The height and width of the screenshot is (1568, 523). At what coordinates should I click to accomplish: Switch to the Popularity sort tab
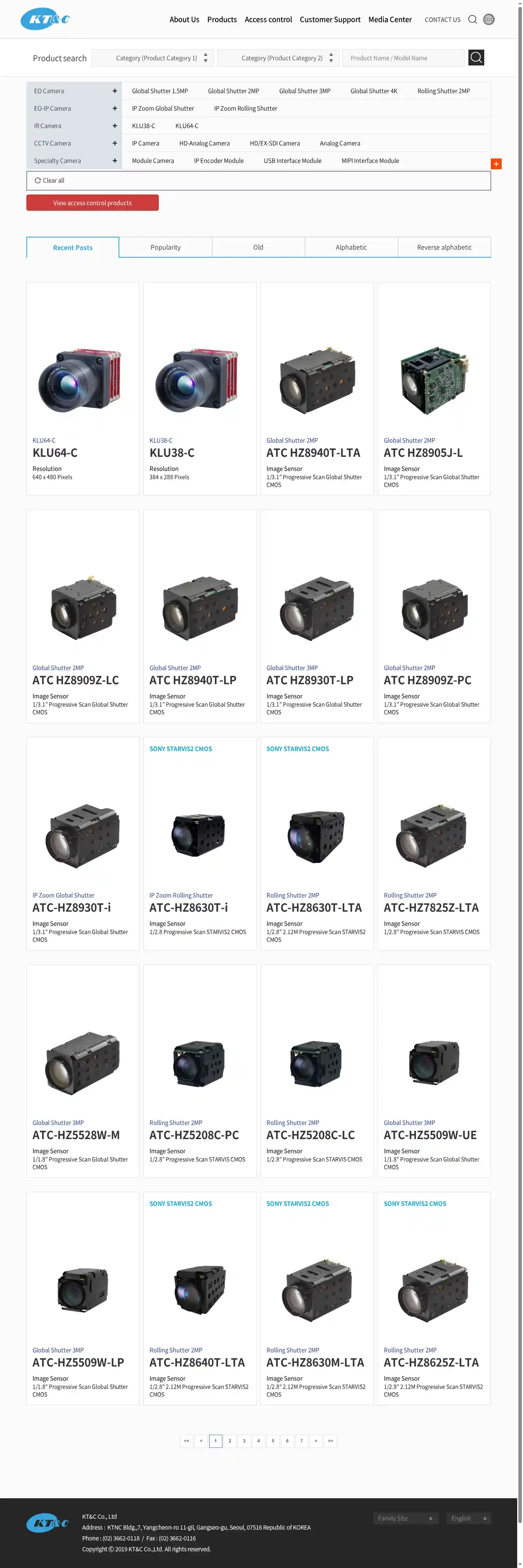point(165,247)
